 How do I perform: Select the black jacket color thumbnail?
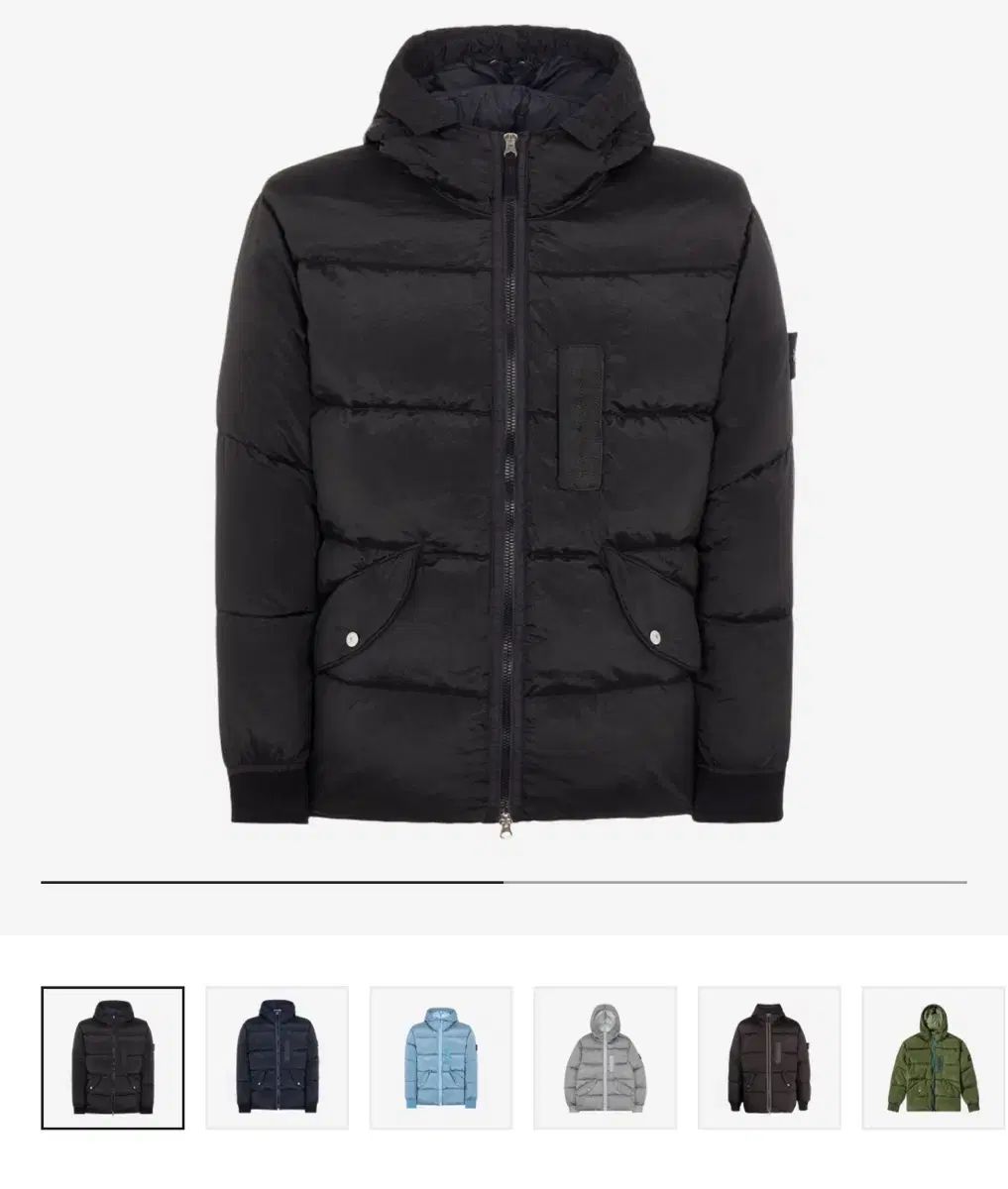(x=112, y=1057)
